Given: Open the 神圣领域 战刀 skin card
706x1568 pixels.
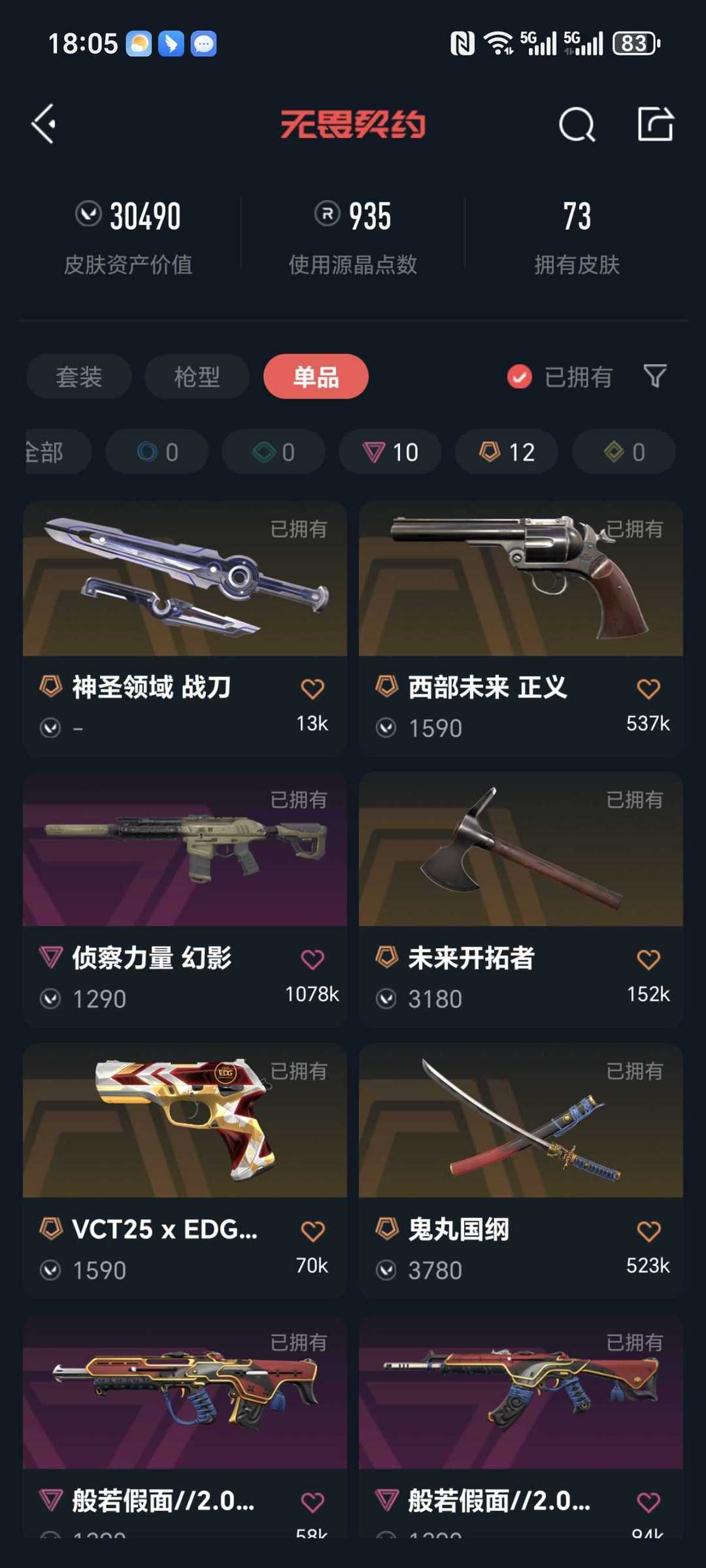Looking at the screenshot, I should coord(185,629).
